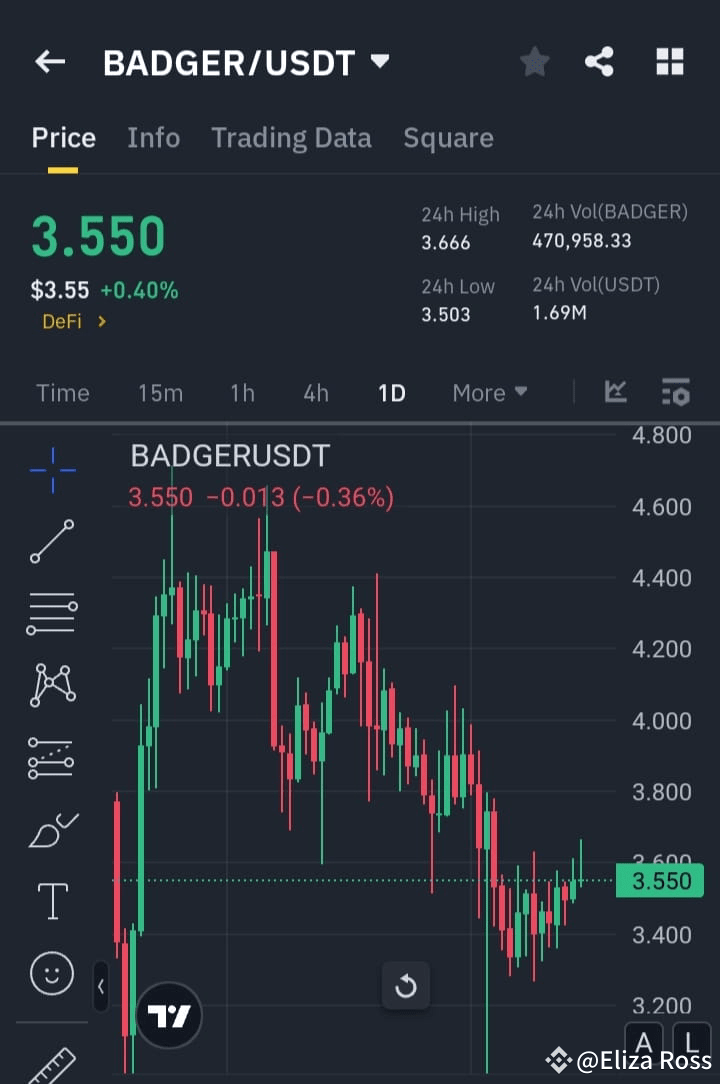This screenshot has width=720, height=1084.
Task: Tap the chart refresh button
Action: coord(406,986)
